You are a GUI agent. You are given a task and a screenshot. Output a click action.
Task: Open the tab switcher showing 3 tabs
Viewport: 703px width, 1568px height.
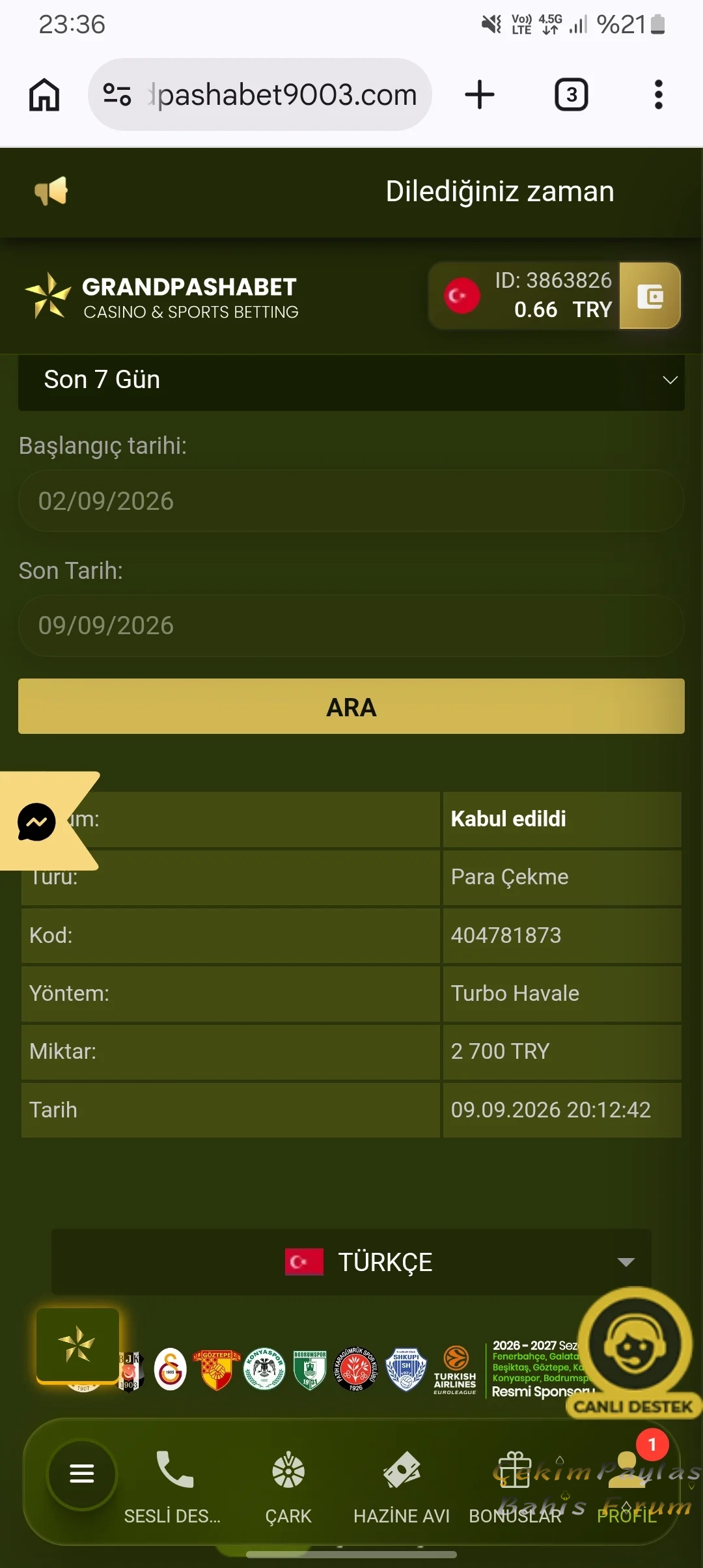571,95
